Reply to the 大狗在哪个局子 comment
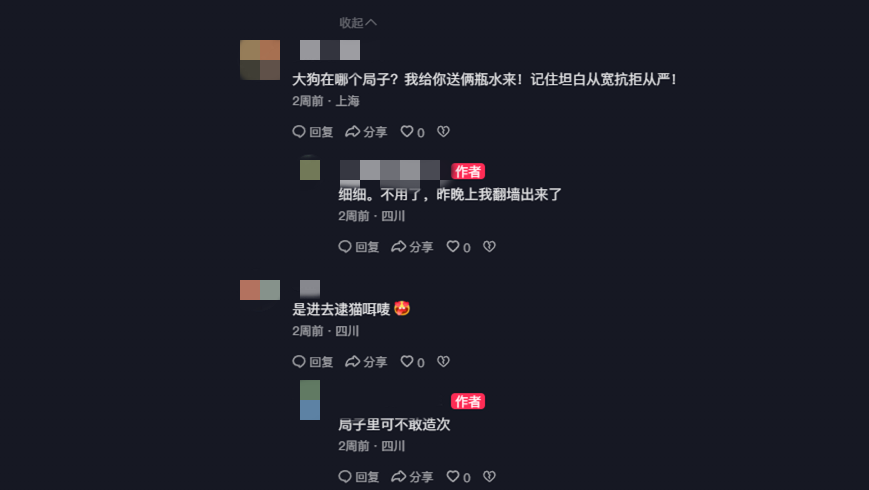Viewport: 869px width, 490px height. (x=312, y=132)
